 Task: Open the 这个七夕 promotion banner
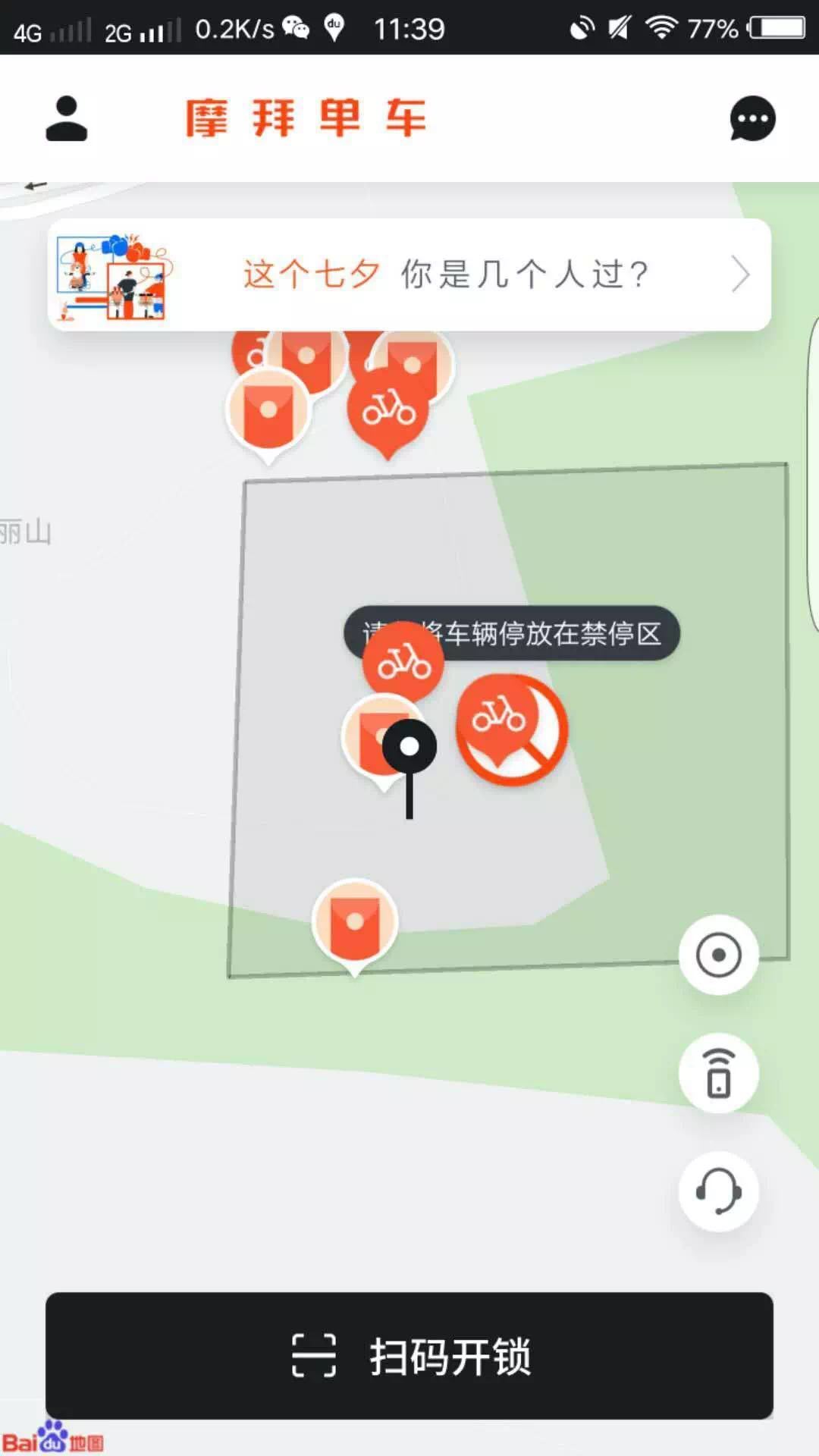coord(409,275)
